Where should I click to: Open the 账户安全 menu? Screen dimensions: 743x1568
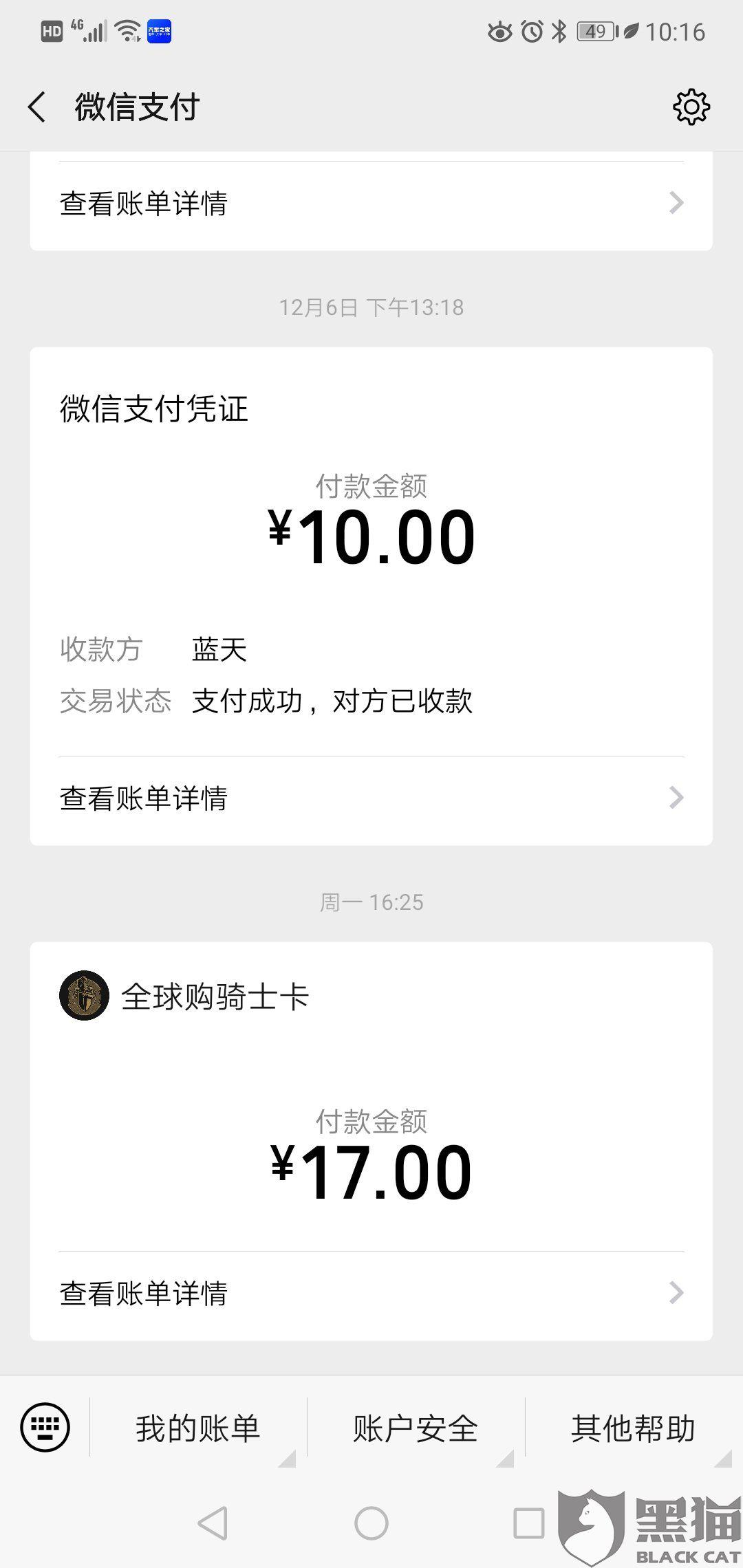pyautogui.click(x=416, y=1428)
